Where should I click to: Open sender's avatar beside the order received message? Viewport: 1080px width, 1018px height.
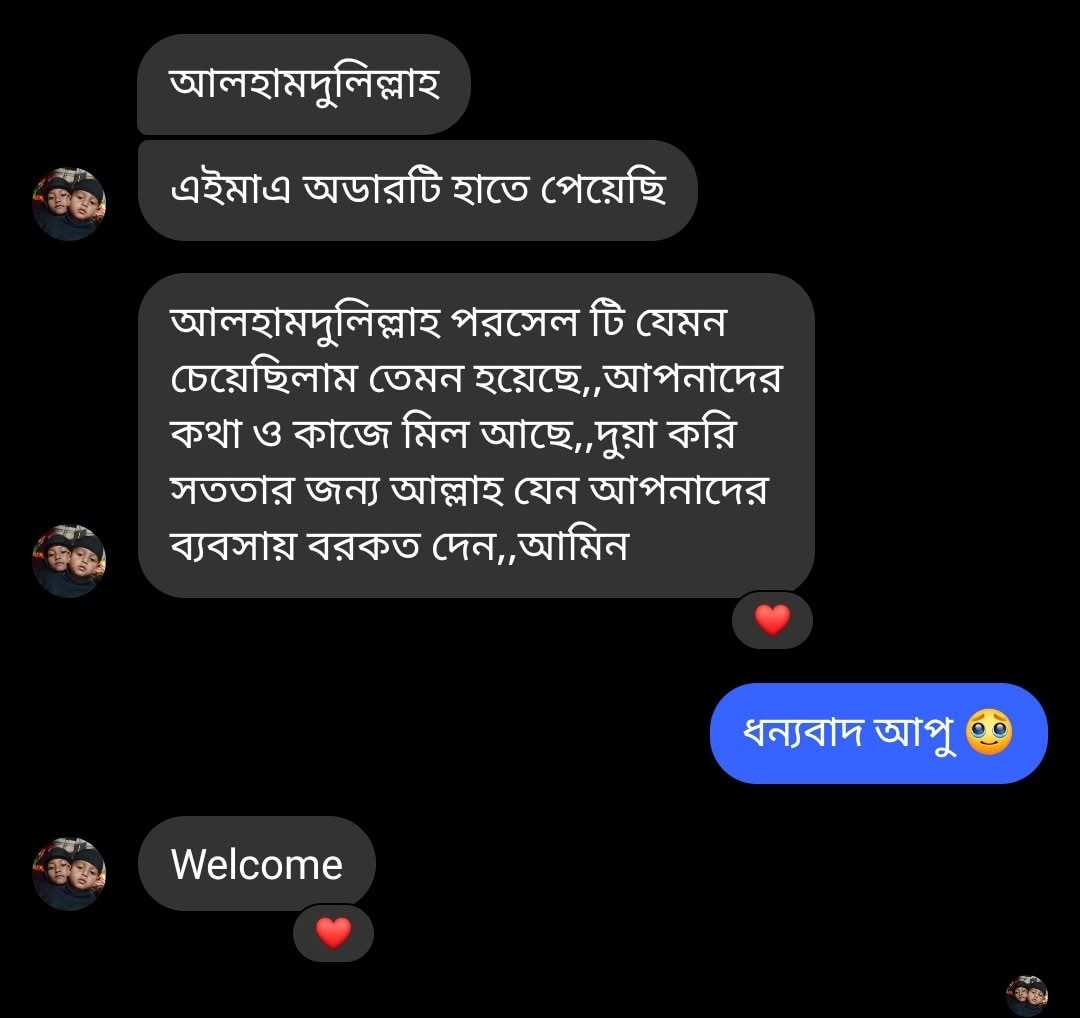[69, 204]
